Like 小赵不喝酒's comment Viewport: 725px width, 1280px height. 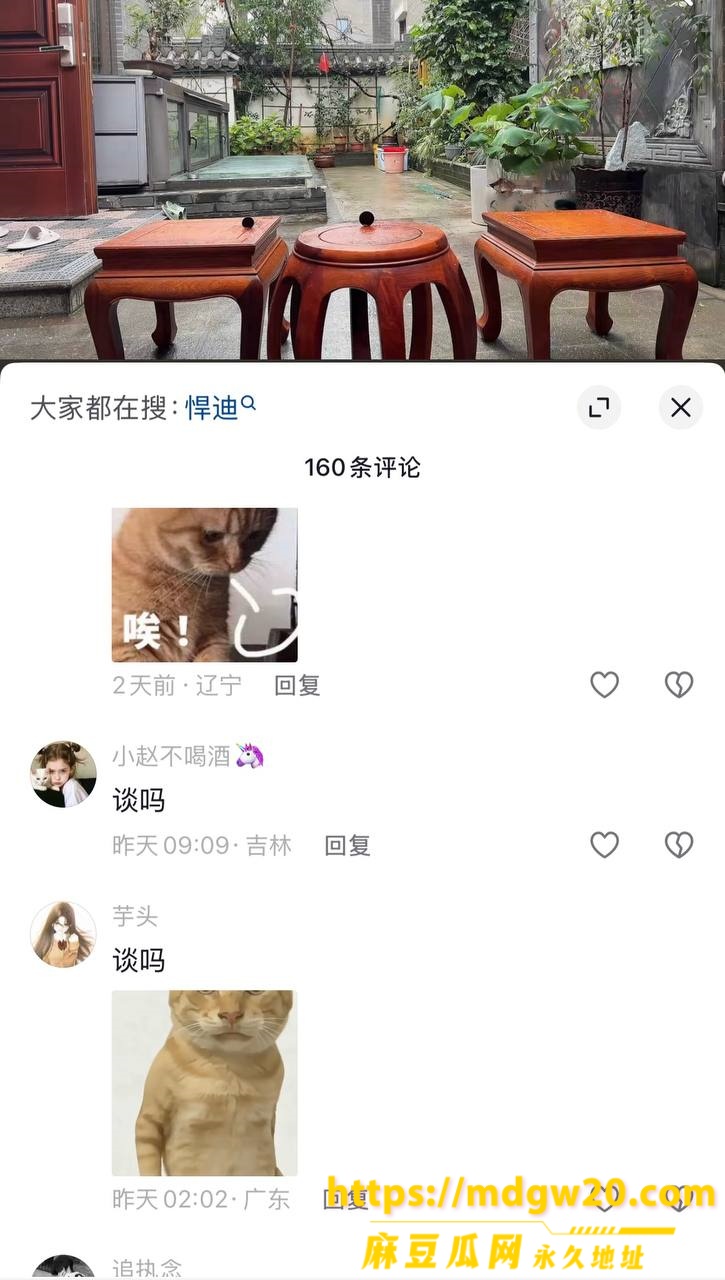click(x=604, y=845)
